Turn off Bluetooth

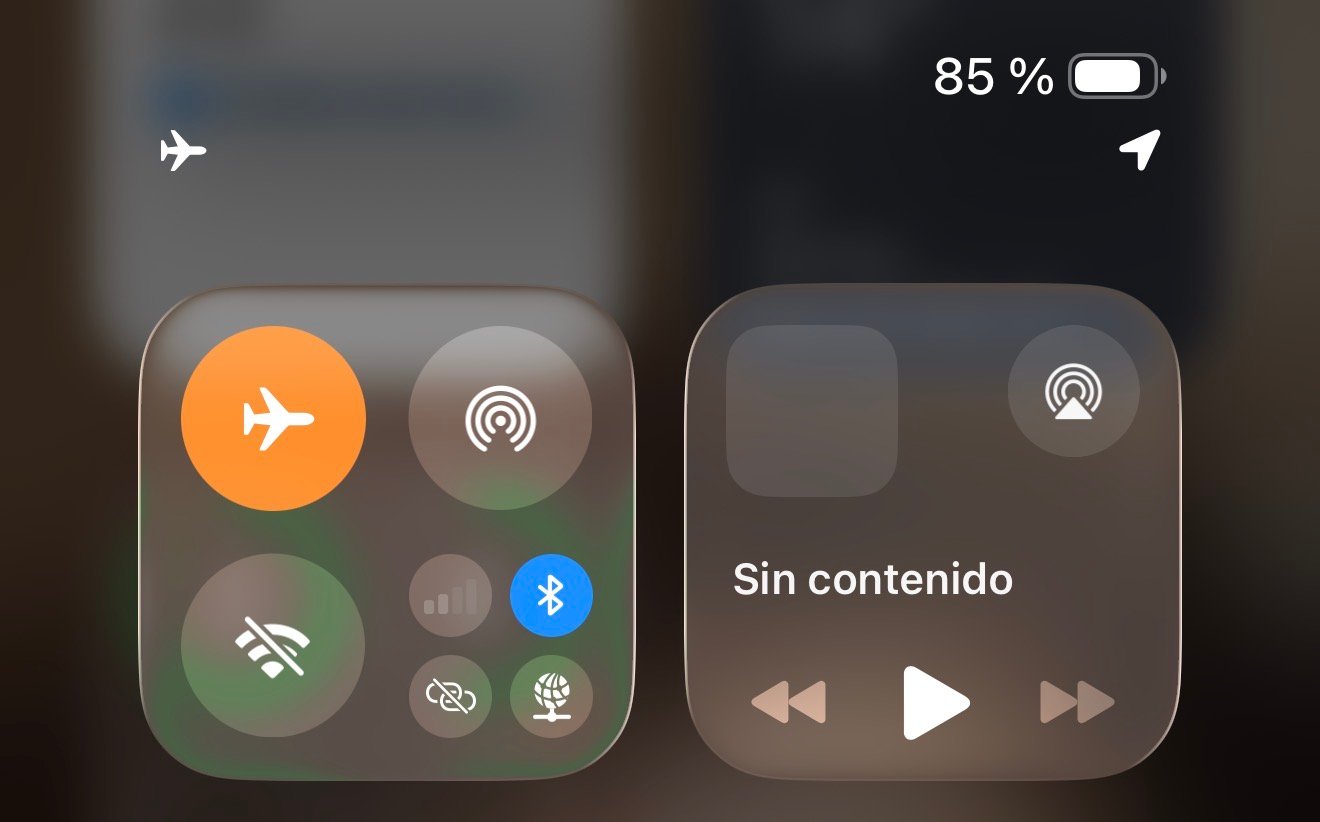551,596
